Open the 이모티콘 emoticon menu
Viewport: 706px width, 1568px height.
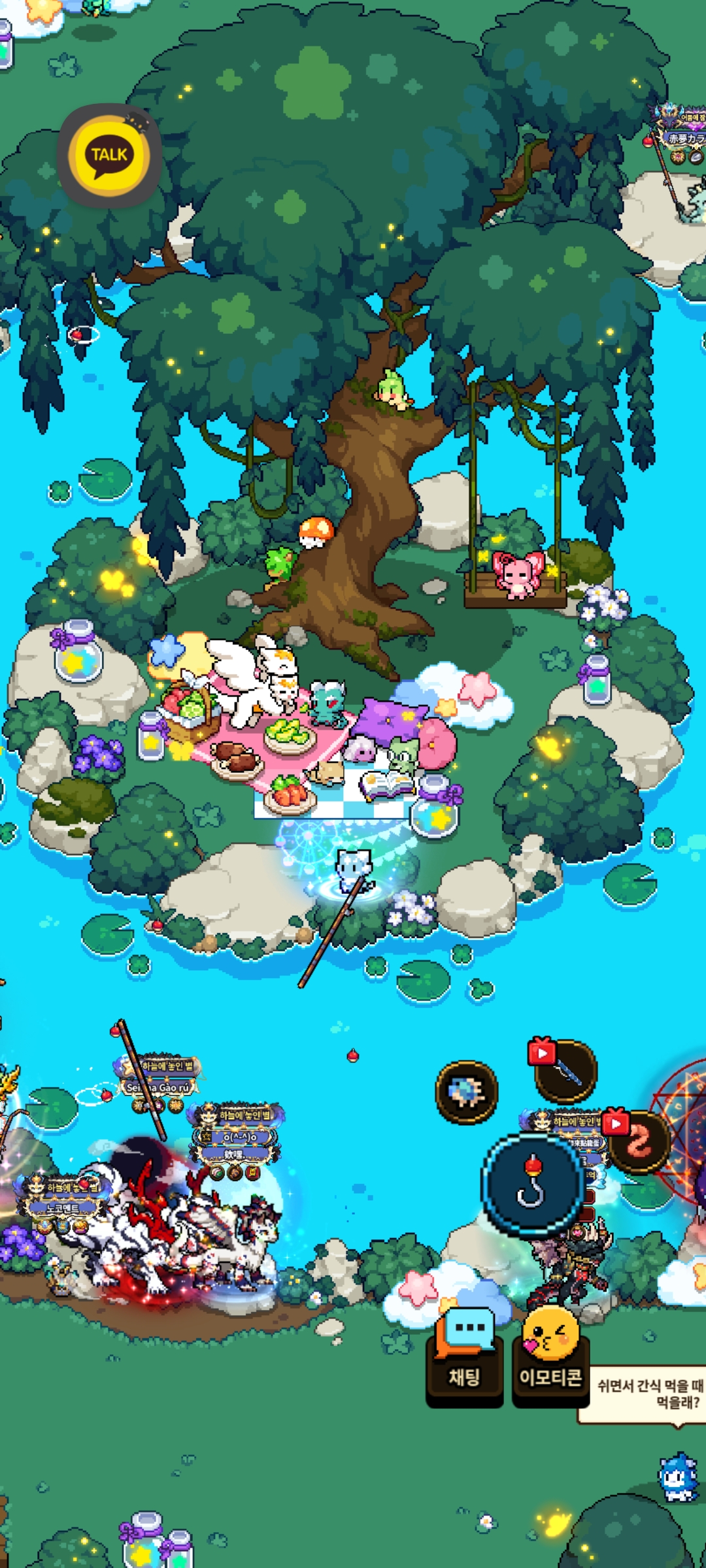[551, 1356]
